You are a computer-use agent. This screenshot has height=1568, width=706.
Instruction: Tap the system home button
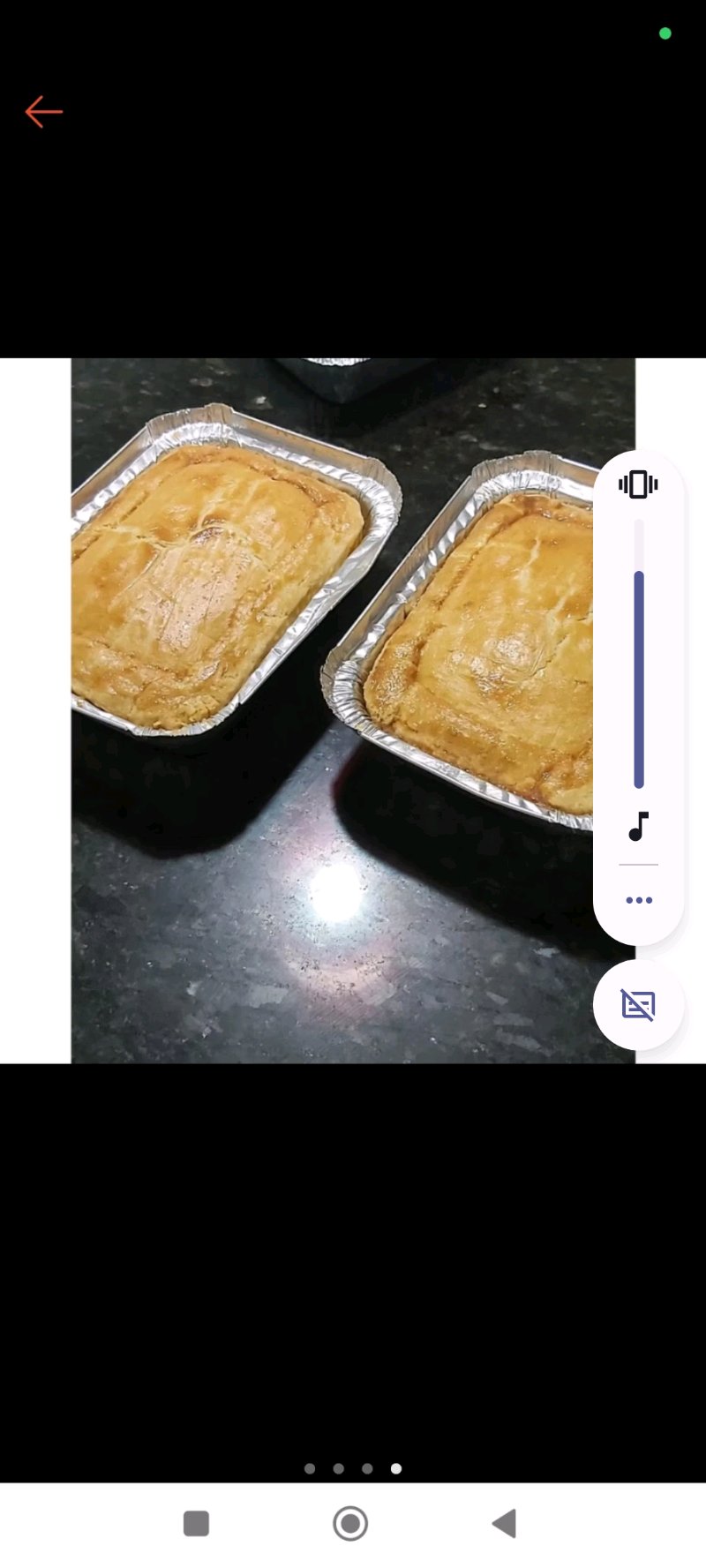pos(350,1523)
